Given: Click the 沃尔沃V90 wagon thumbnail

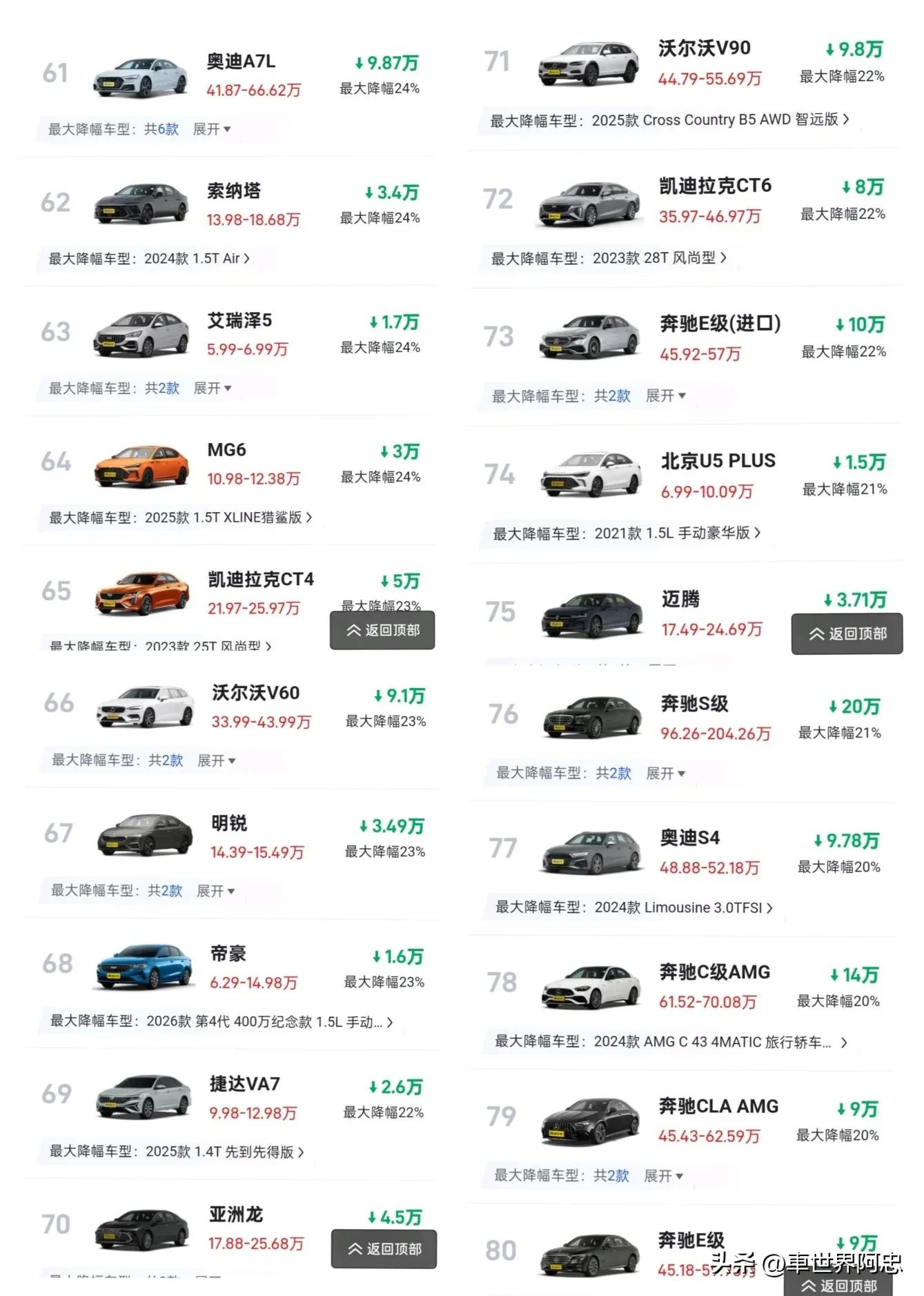Looking at the screenshot, I should (x=588, y=63).
